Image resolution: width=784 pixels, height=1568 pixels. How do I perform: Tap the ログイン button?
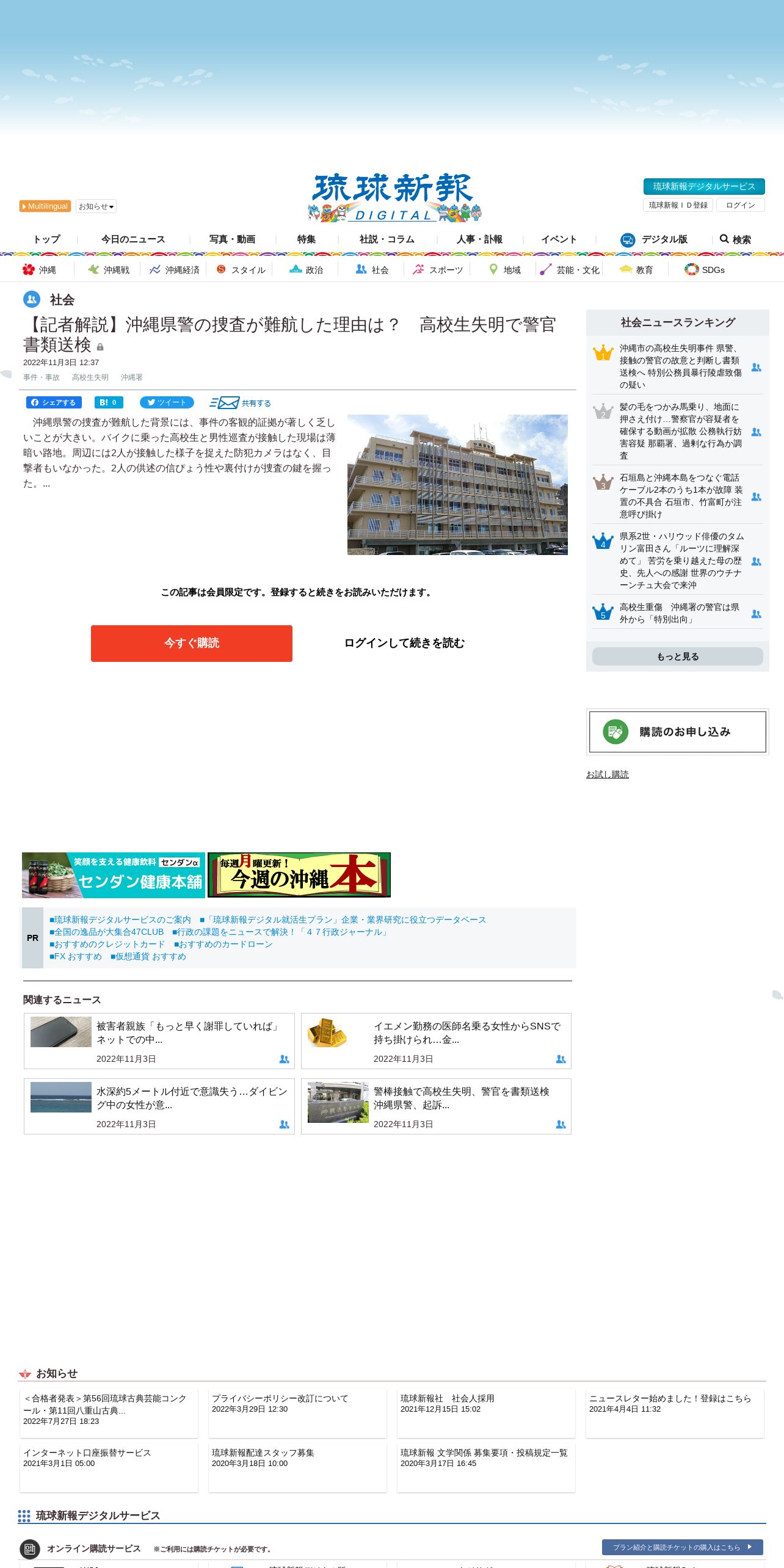[x=740, y=205]
